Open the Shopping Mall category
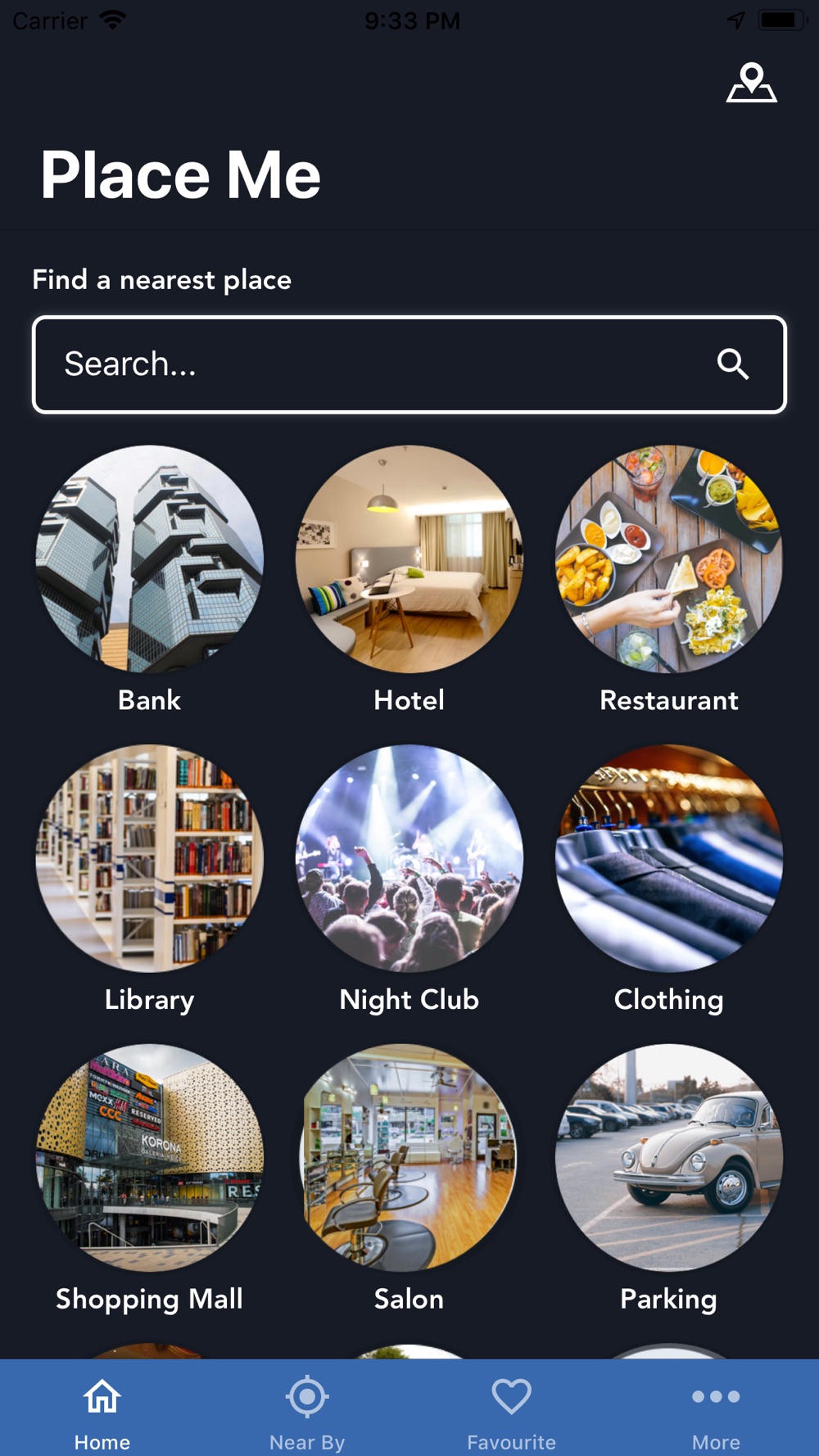Viewport: 819px width, 1456px height. point(149,1157)
